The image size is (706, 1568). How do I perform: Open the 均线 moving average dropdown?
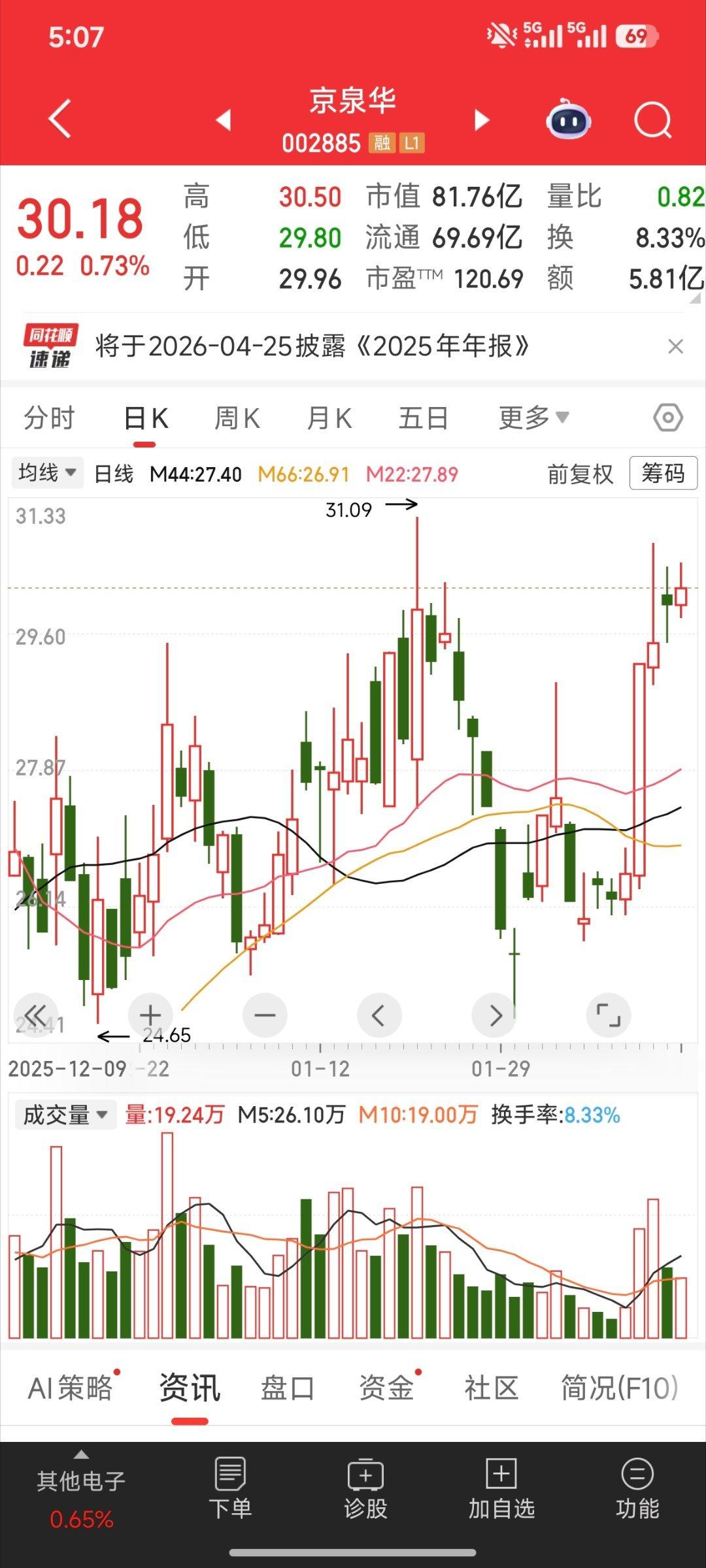tap(48, 473)
